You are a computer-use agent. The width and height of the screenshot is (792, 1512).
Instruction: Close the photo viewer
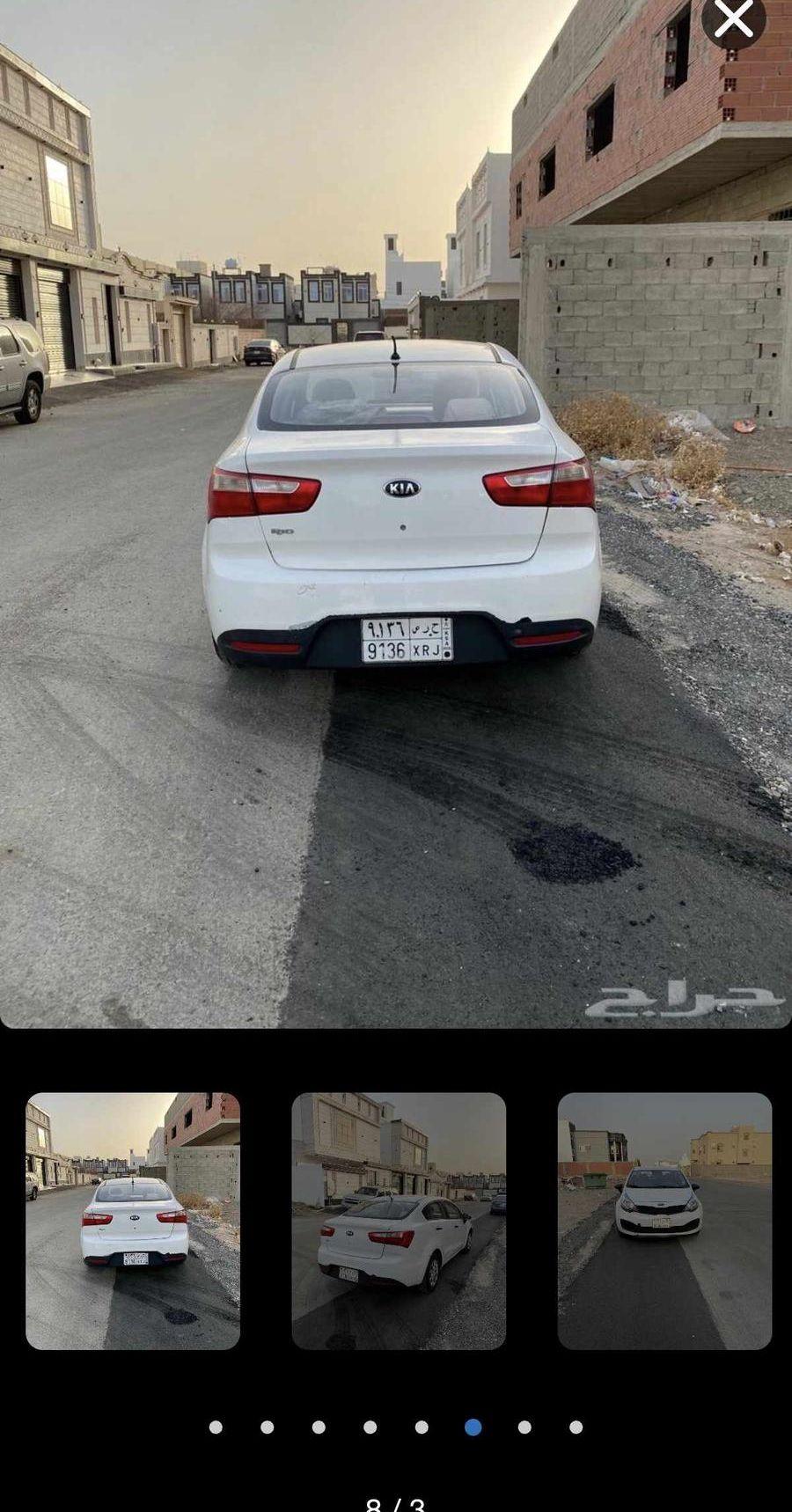(733, 18)
